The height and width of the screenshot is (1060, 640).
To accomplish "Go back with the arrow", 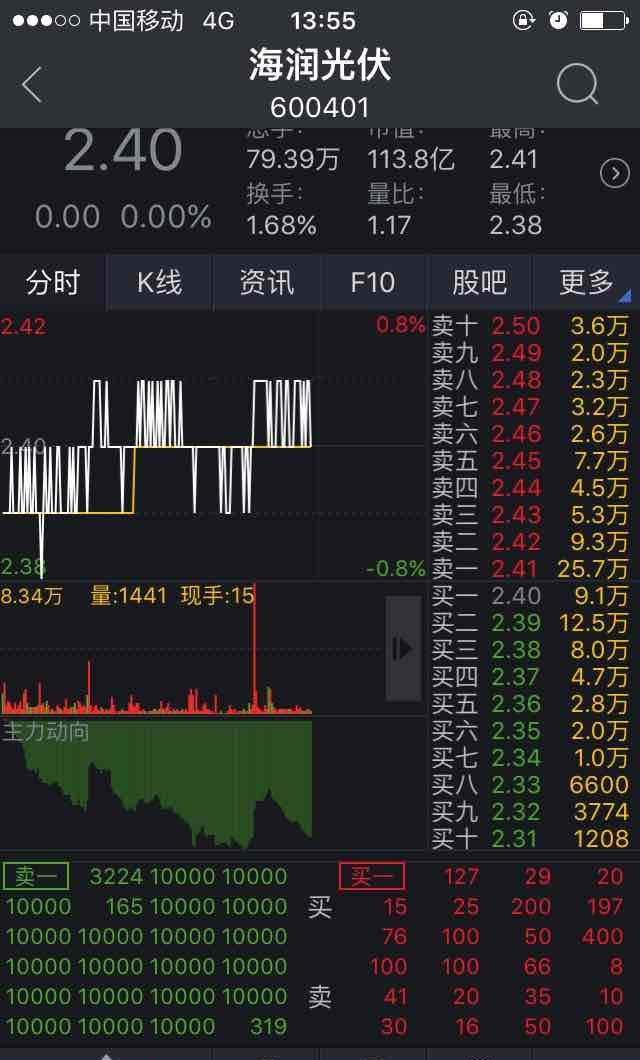I will 32,85.
